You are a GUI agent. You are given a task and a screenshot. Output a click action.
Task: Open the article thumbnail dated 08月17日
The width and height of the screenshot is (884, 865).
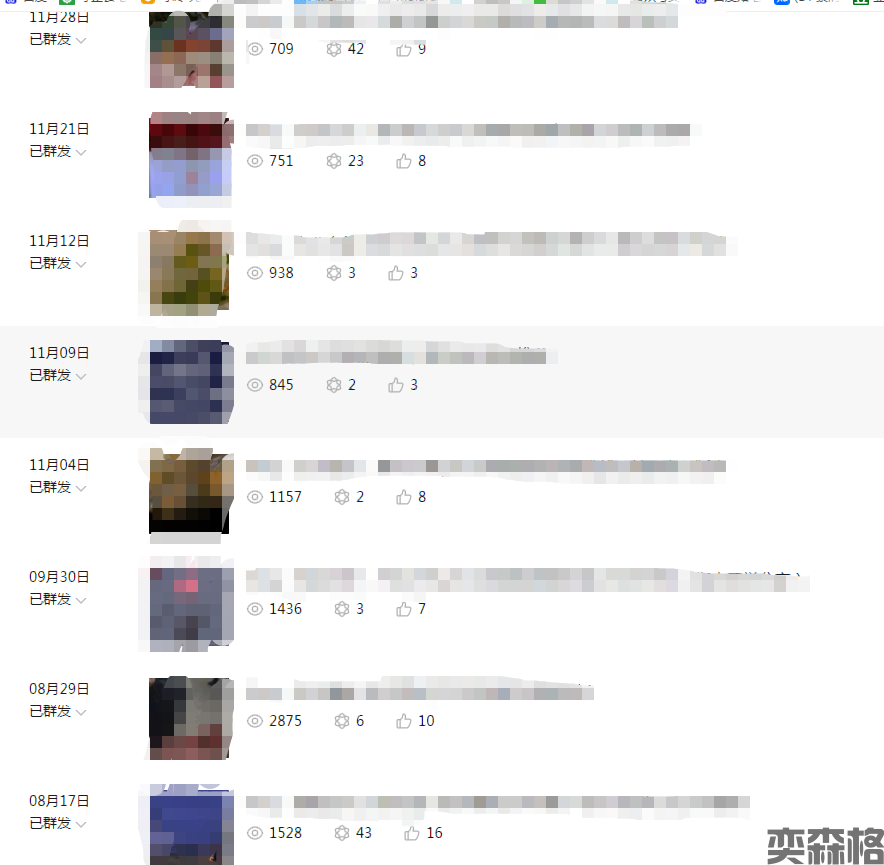[190, 825]
